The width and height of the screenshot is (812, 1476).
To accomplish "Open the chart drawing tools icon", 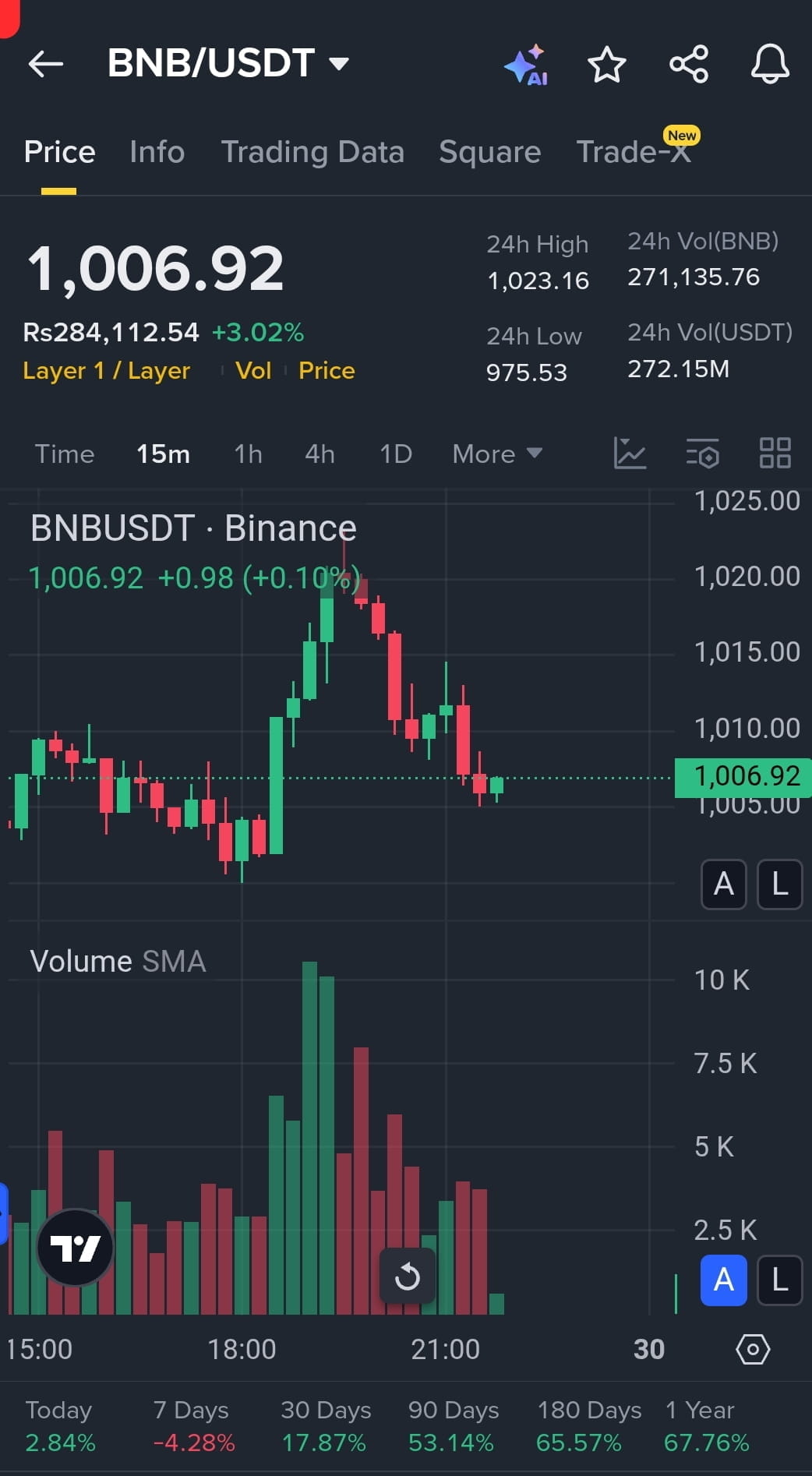I will [630, 453].
